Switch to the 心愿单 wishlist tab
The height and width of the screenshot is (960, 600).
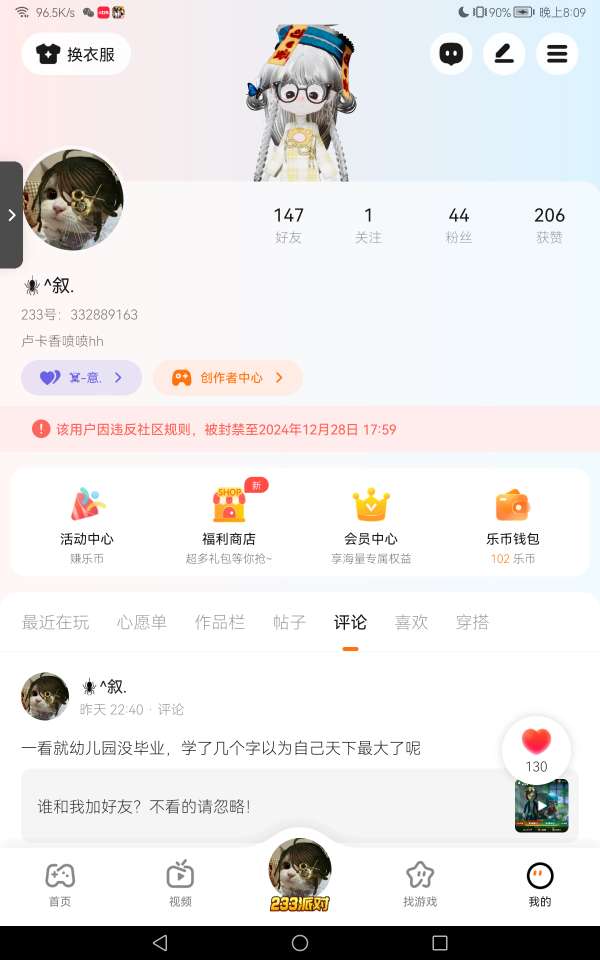[x=142, y=622]
